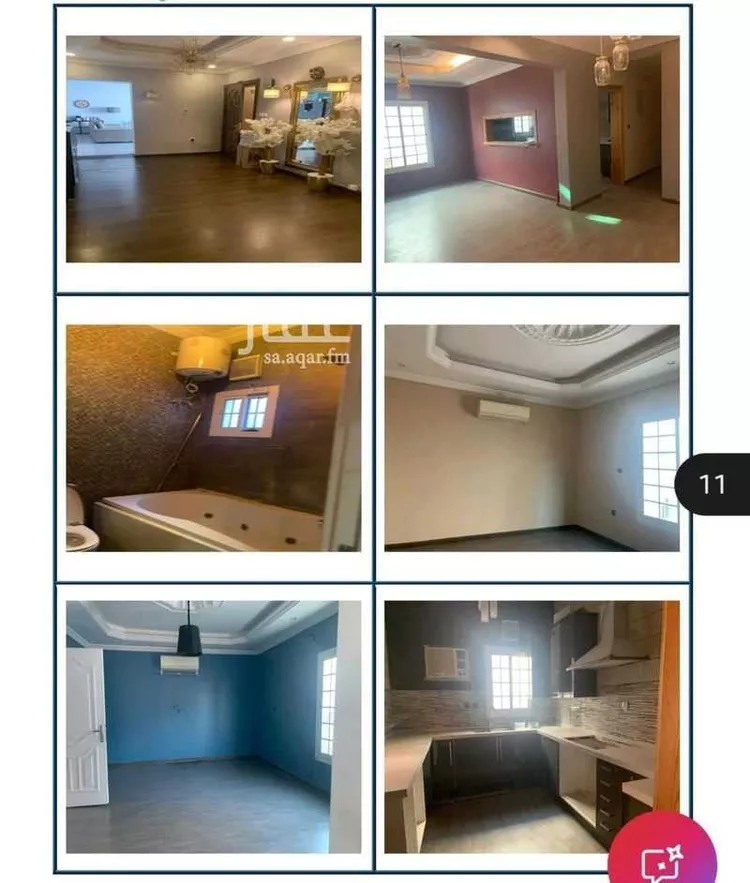
Task: Open the gallery from the 11 photos badge
Action: [x=713, y=484]
